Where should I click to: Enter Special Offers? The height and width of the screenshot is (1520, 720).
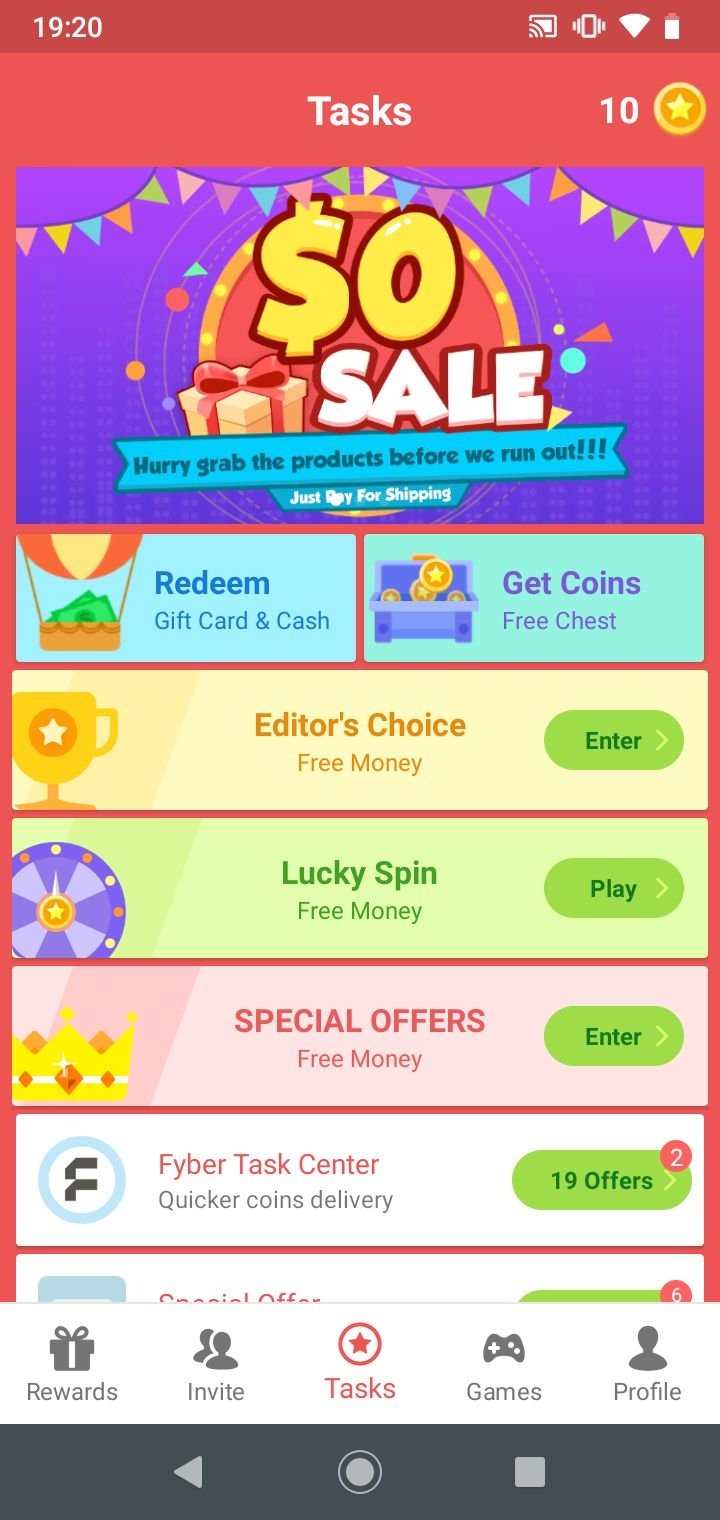tap(613, 1036)
